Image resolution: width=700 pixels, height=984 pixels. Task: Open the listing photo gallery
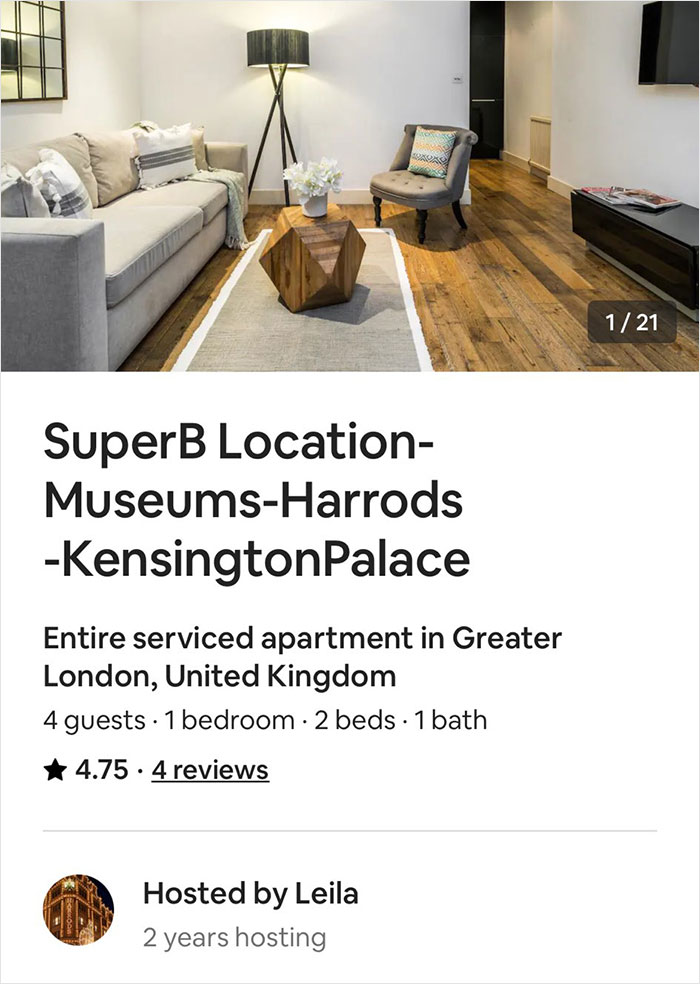pyautogui.click(x=350, y=185)
